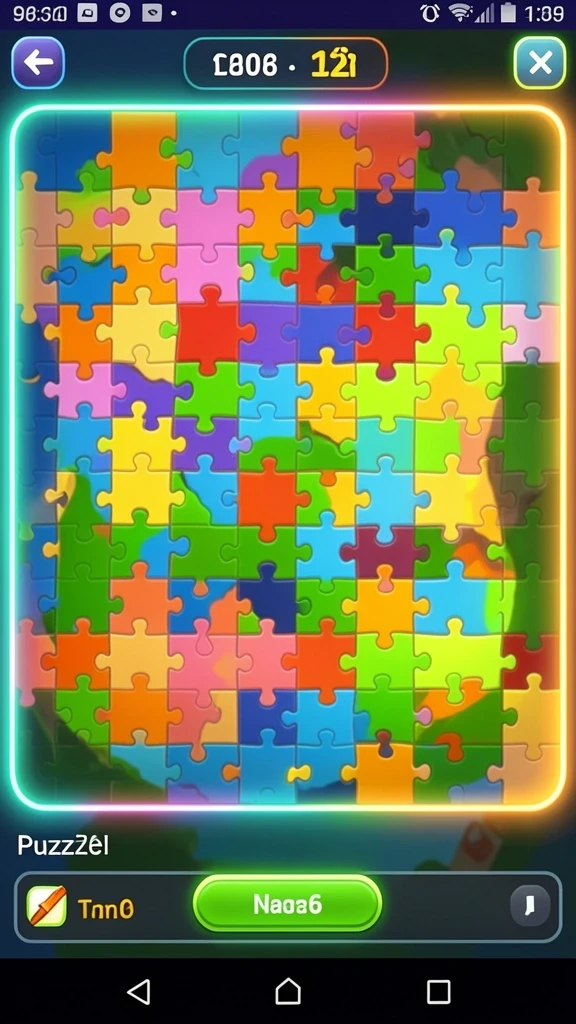This screenshot has height=1024, width=576.
Task: Go to the home screen
Action: pos(288,991)
